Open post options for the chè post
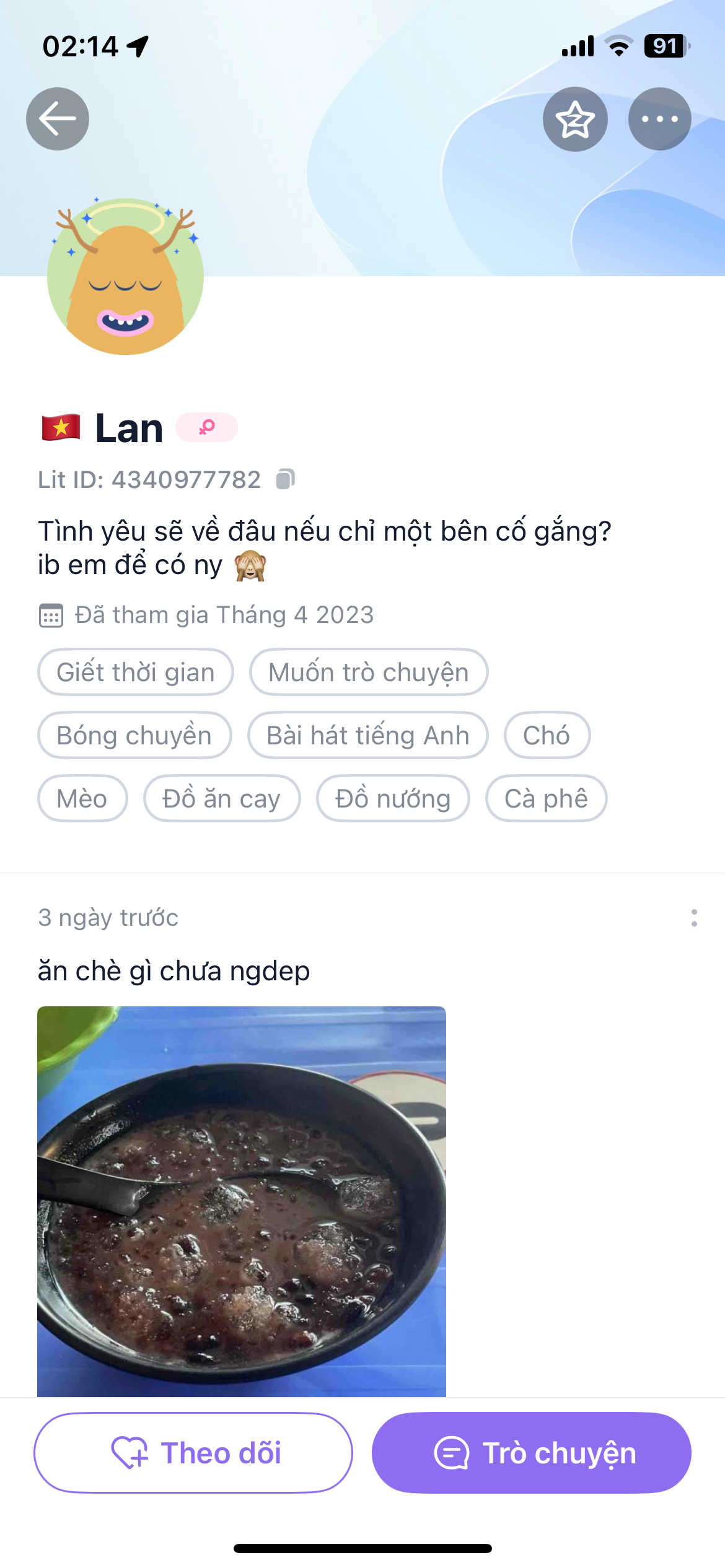The image size is (725, 1568). [x=694, y=918]
